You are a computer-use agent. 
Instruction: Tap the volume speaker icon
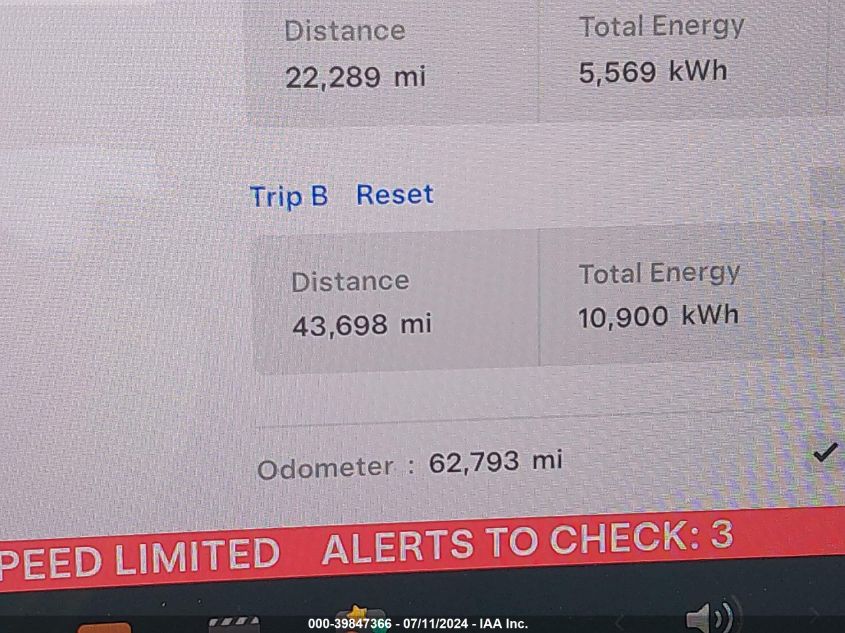click(x=710, y=617)
